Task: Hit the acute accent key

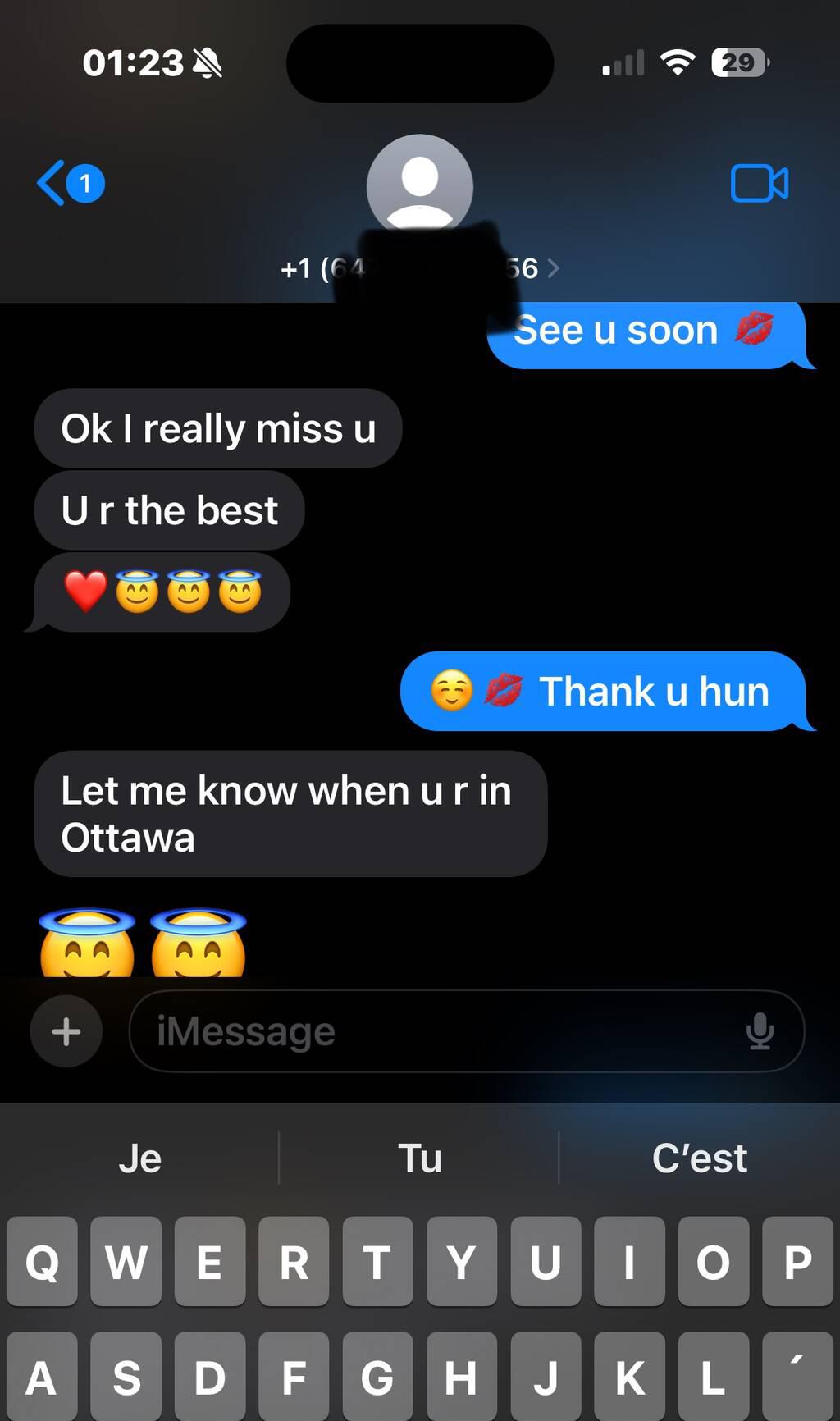Action: point(797,1376)
